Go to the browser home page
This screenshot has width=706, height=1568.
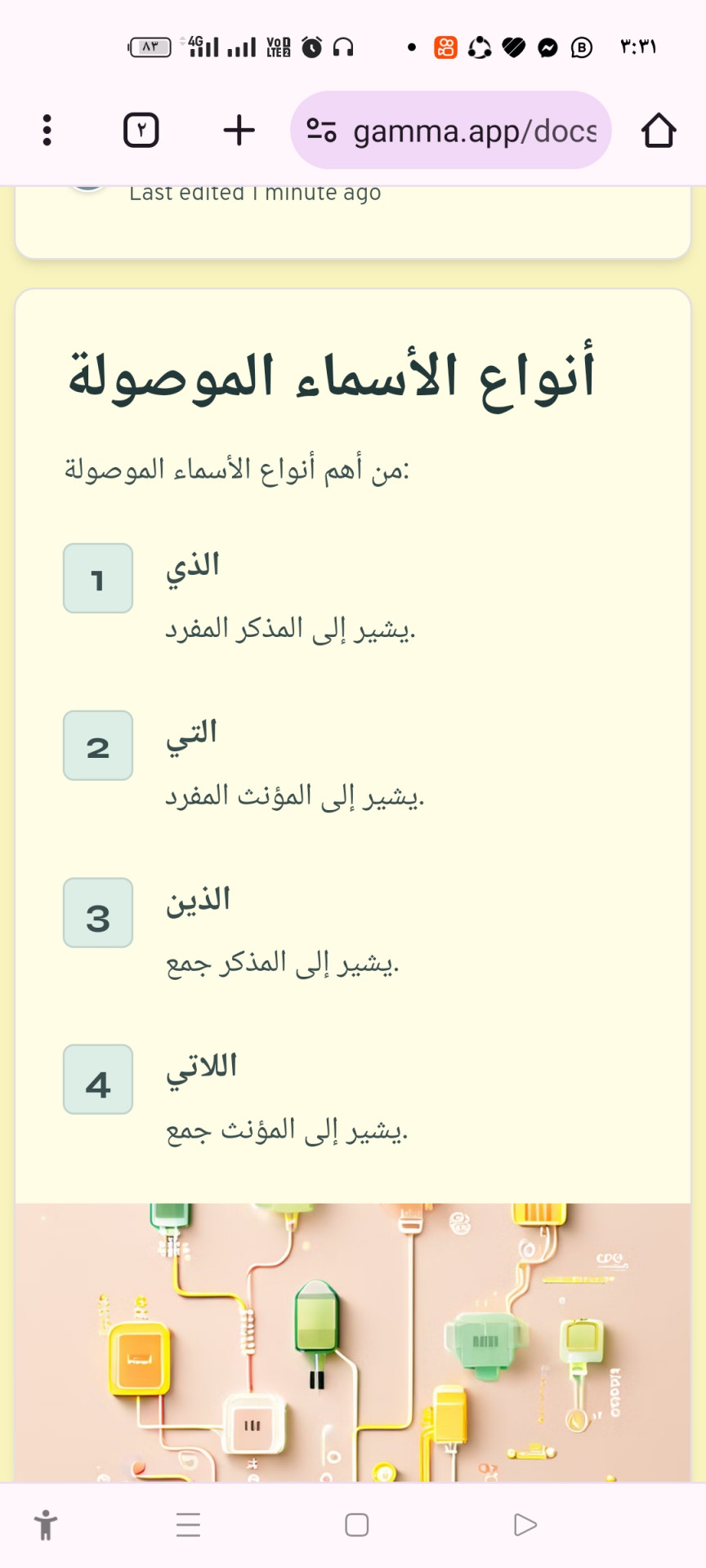(x=659, y=131)
